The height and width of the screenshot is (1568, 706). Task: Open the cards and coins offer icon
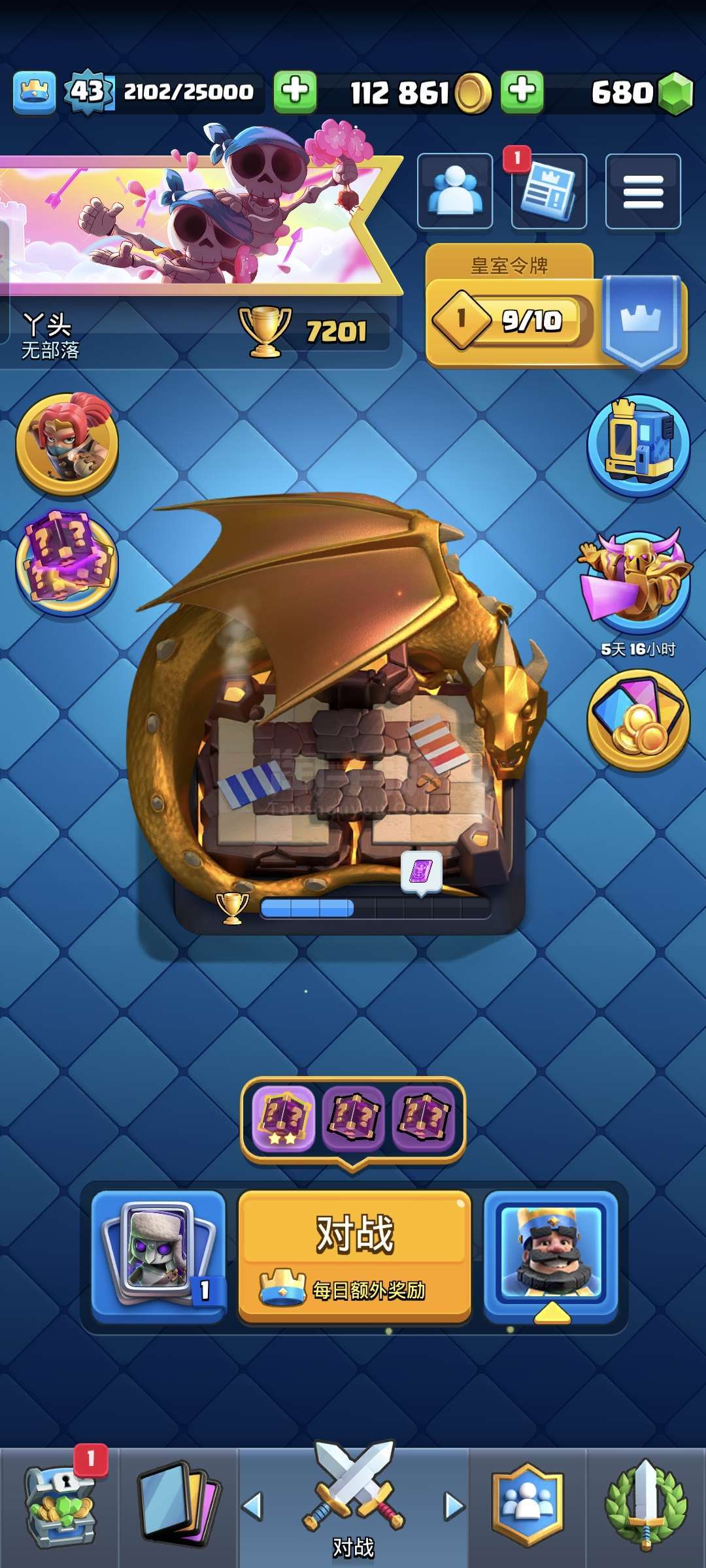pyautogui.click(x=638, y=720)
